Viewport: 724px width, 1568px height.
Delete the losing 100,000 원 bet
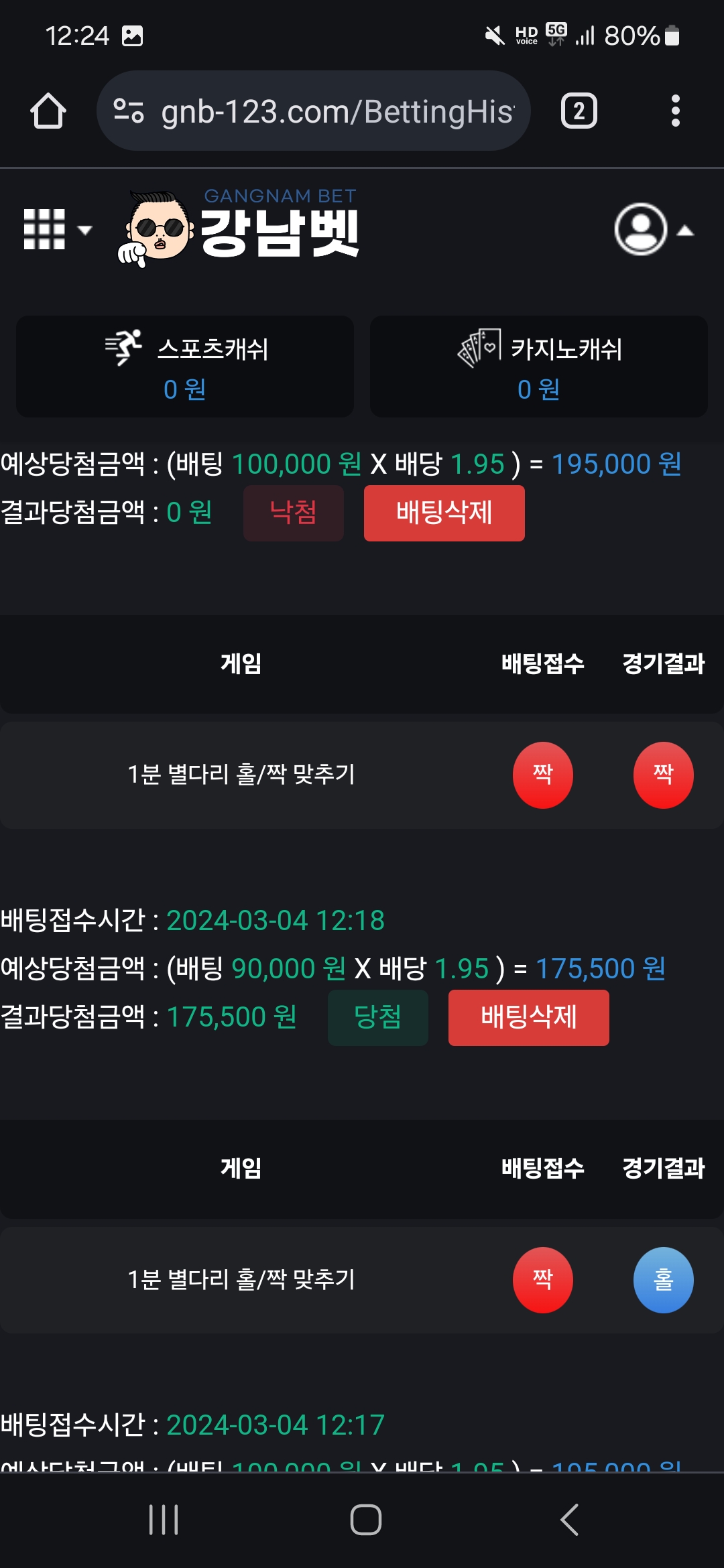pyautogui.click(x=444, y=513)
